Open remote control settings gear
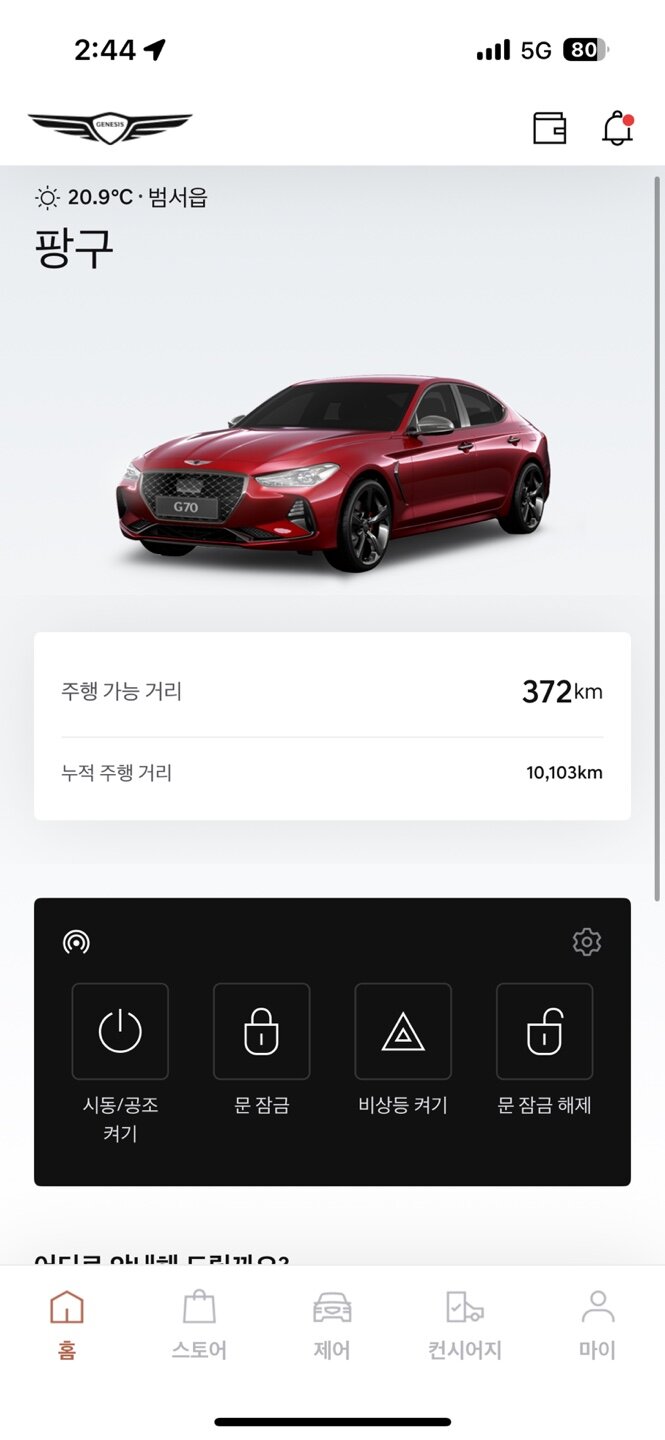Image resolution: width=665 pixels, height=1440 pixels. point(586,942)
